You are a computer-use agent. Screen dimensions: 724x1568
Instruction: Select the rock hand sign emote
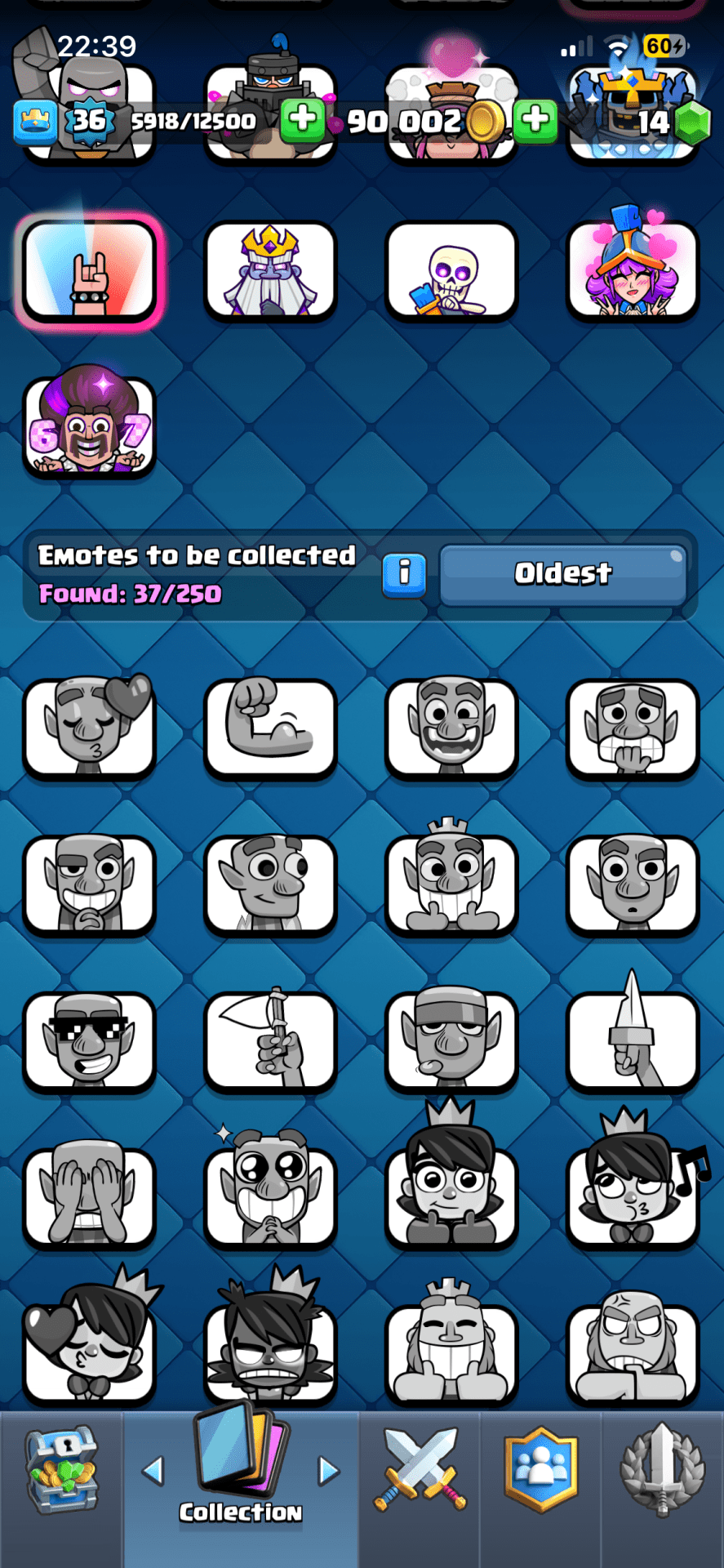click(x=90, y=271)
